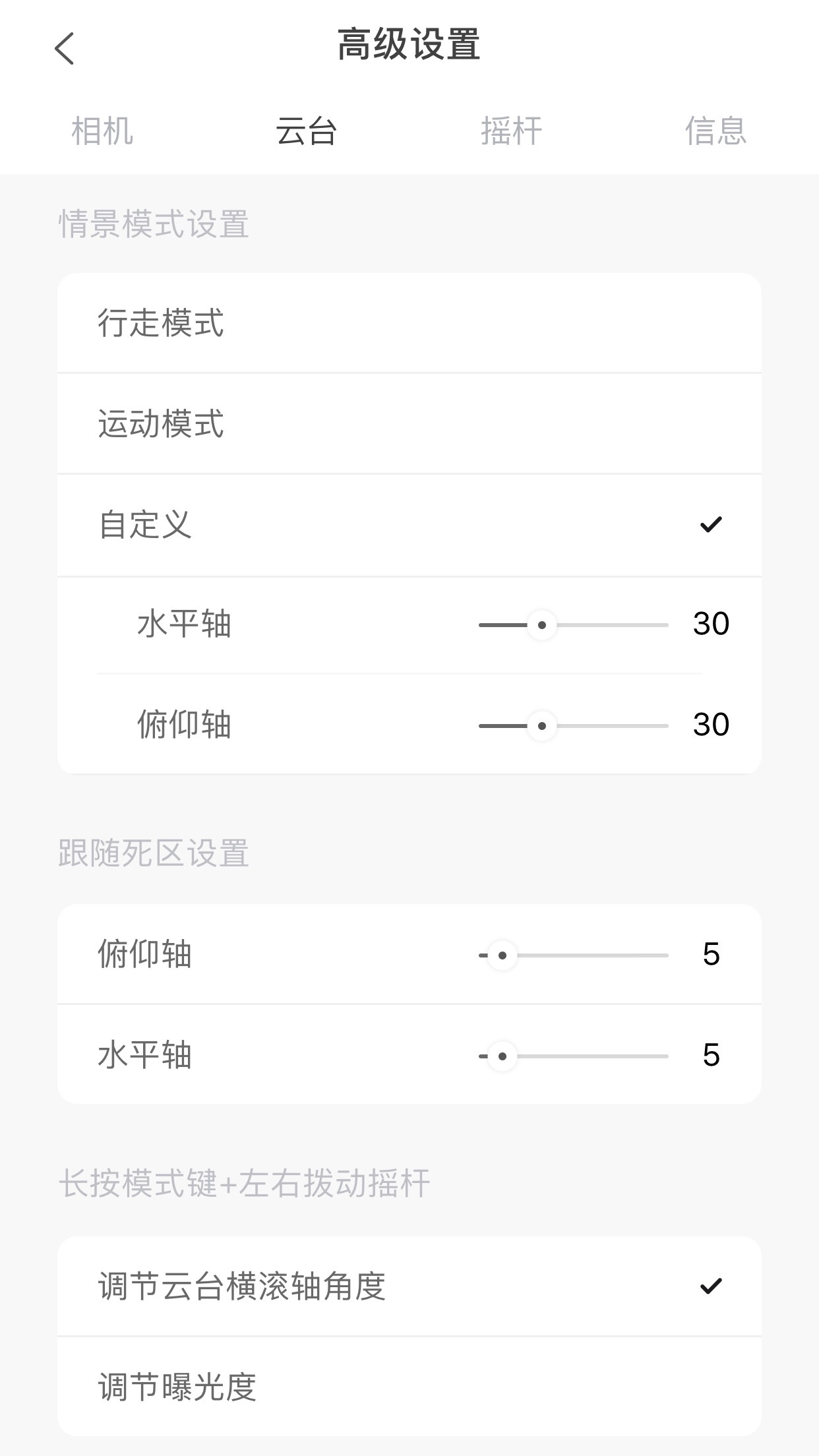Switch to the 信息 tab
The width and height of the screenshot is (819, 1456).
715,131
